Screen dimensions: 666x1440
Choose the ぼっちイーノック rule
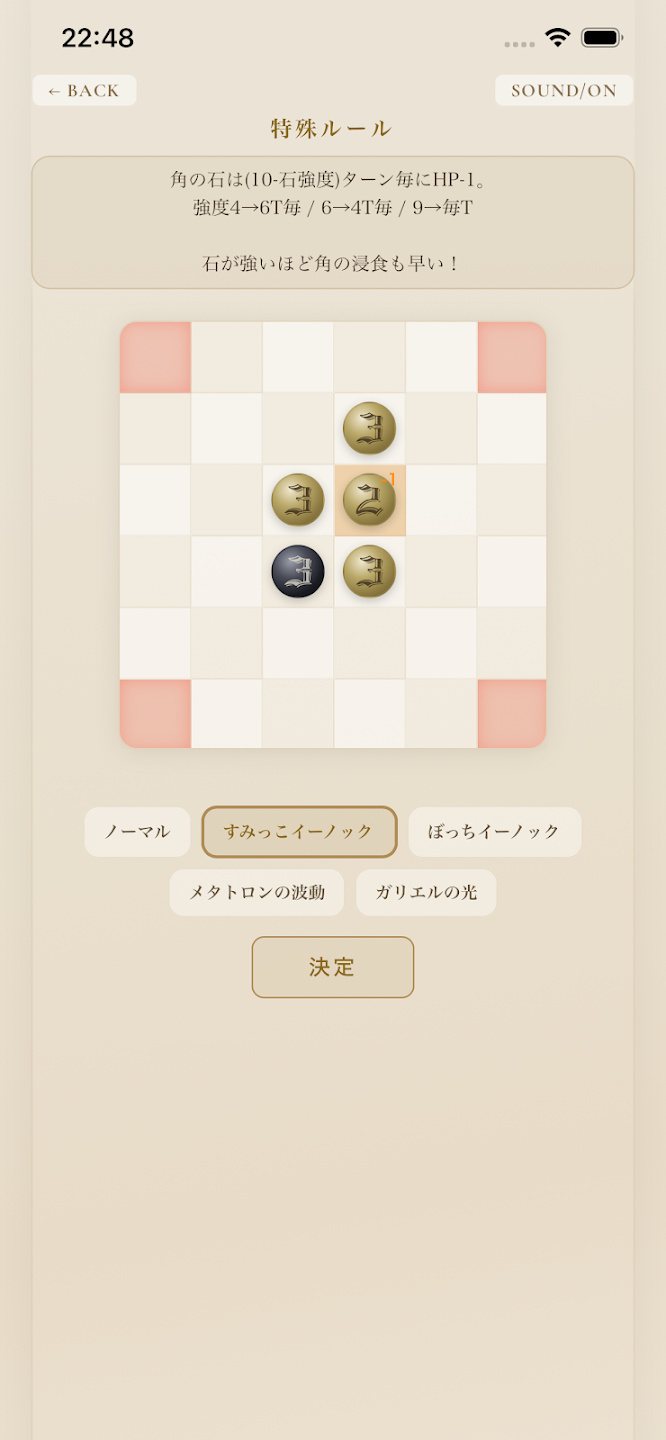pos(494,832)
